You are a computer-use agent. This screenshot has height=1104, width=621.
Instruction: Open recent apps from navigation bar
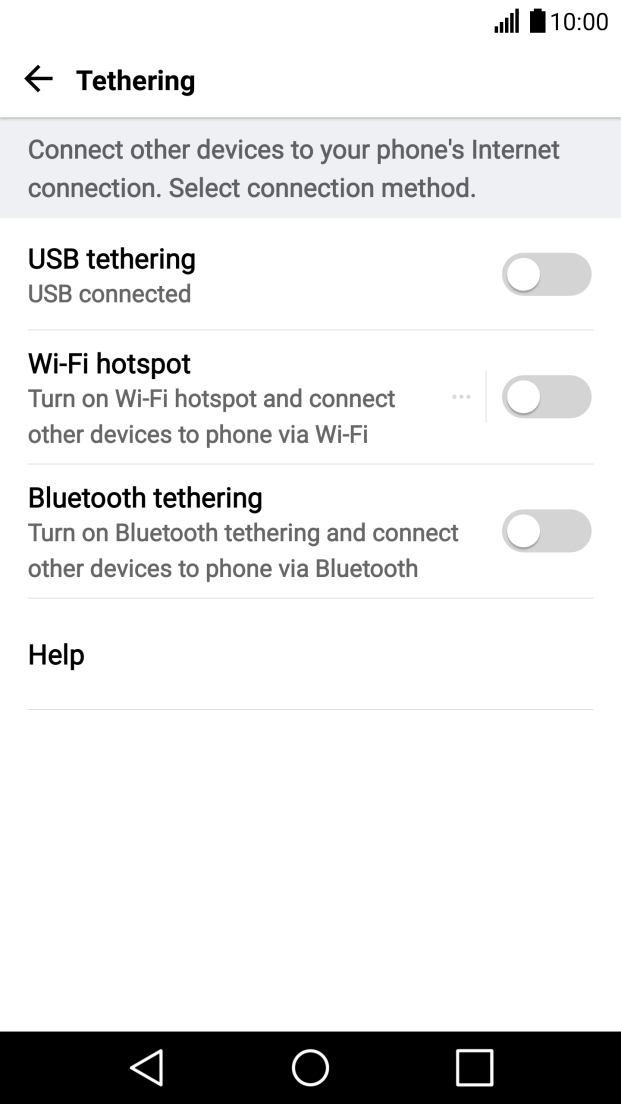click(474, 1067)
